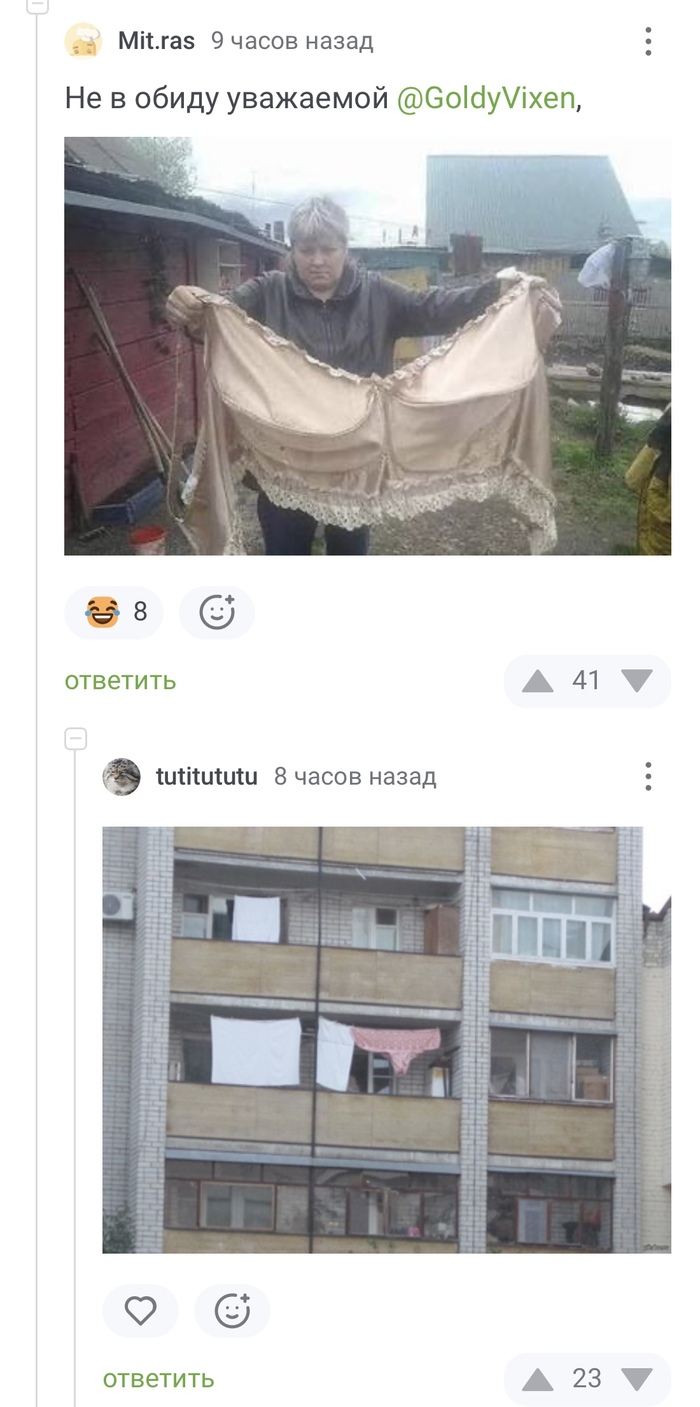Like tutitututu's comment with the heart
The image size is (700, 1407).
click(141, 1310)
